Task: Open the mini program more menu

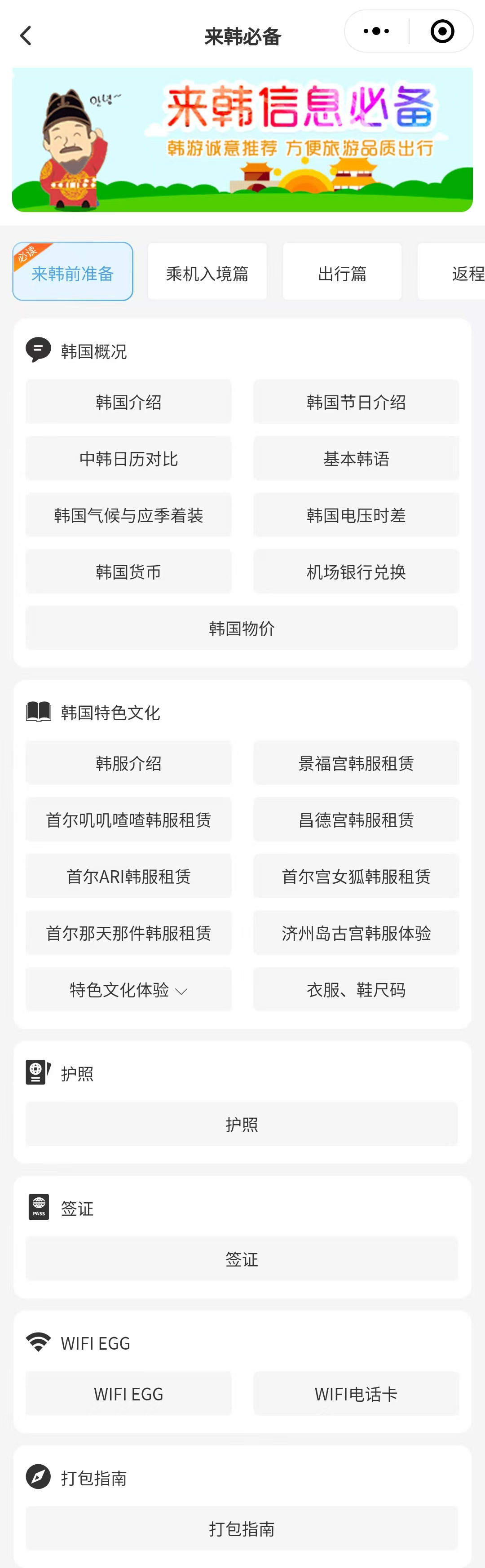Action: (x=376, y=31)
